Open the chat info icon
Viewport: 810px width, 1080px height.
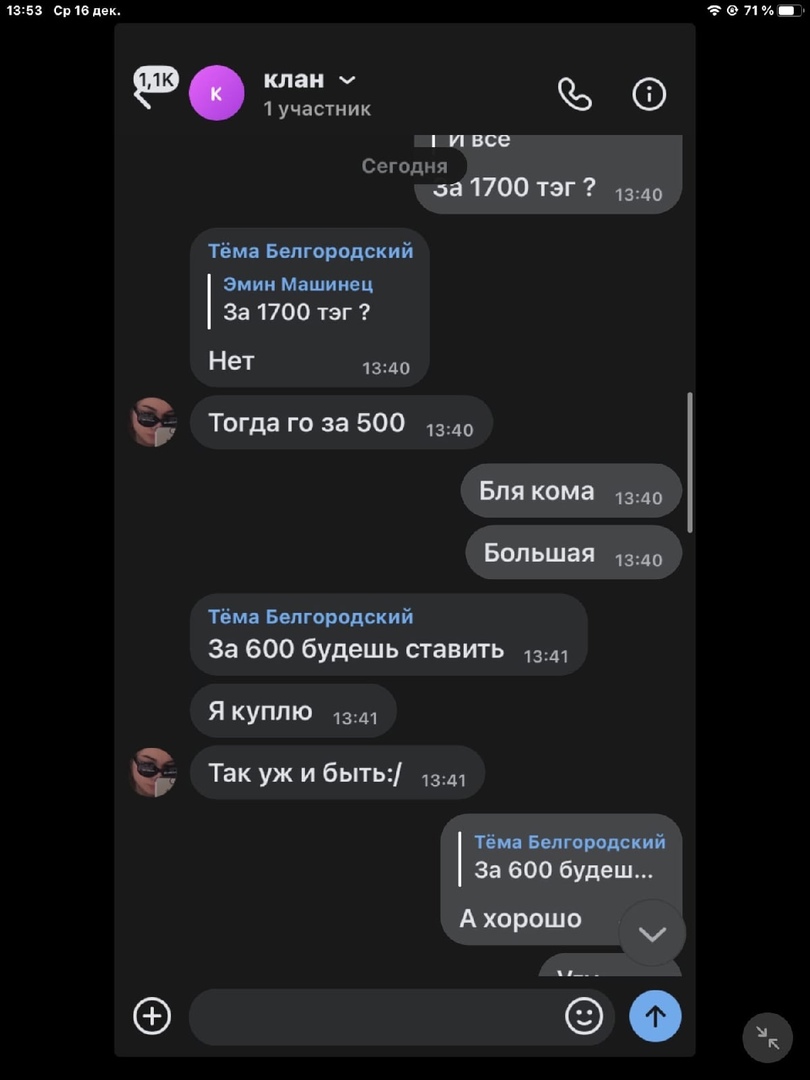pos(649,94)
